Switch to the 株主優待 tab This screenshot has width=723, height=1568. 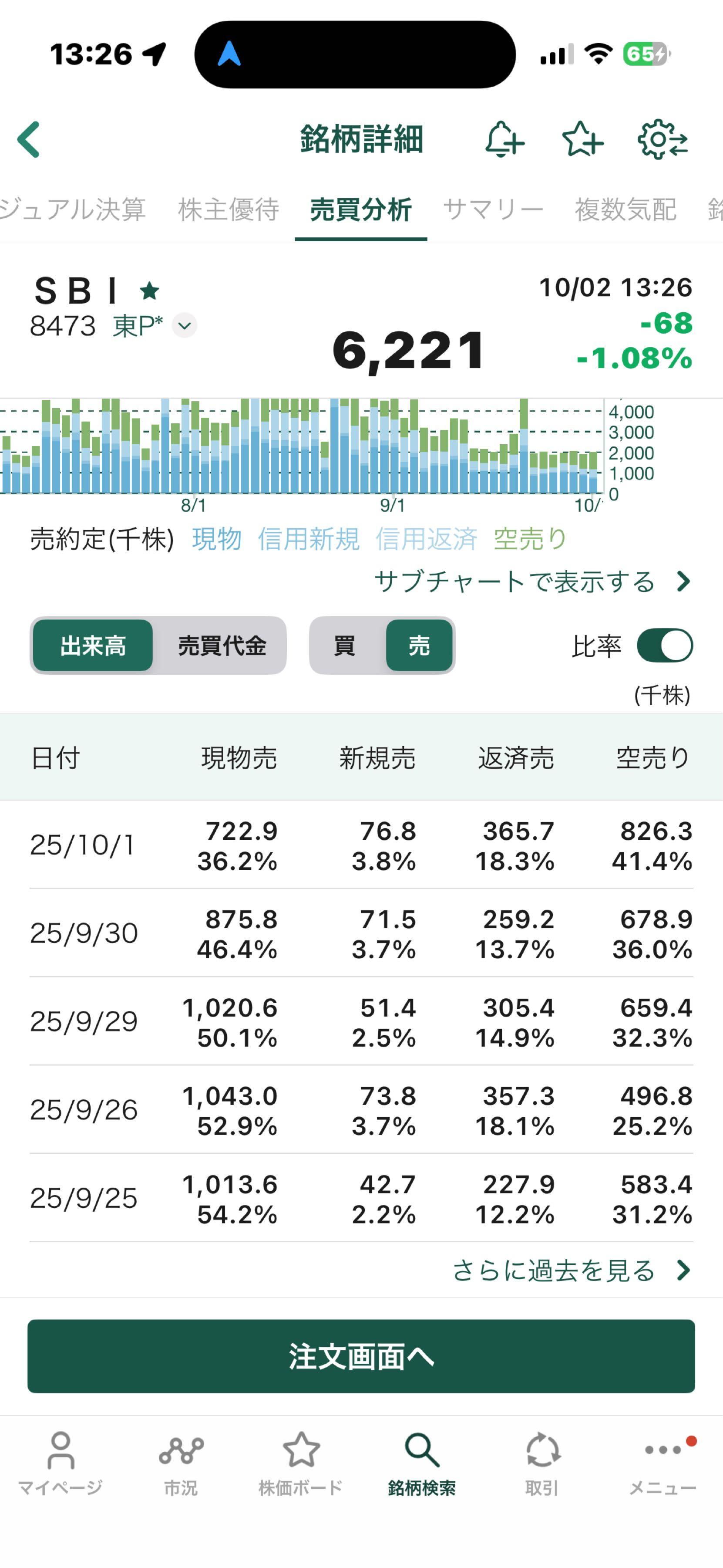tap(228, 210)
